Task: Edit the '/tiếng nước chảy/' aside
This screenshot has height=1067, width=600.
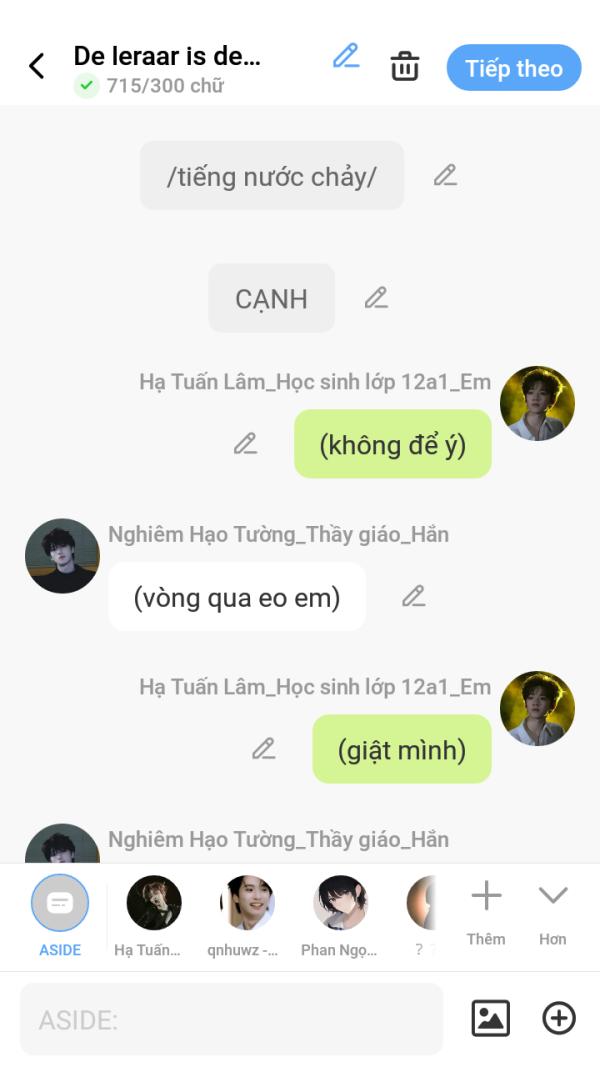Action: point(445,176)
